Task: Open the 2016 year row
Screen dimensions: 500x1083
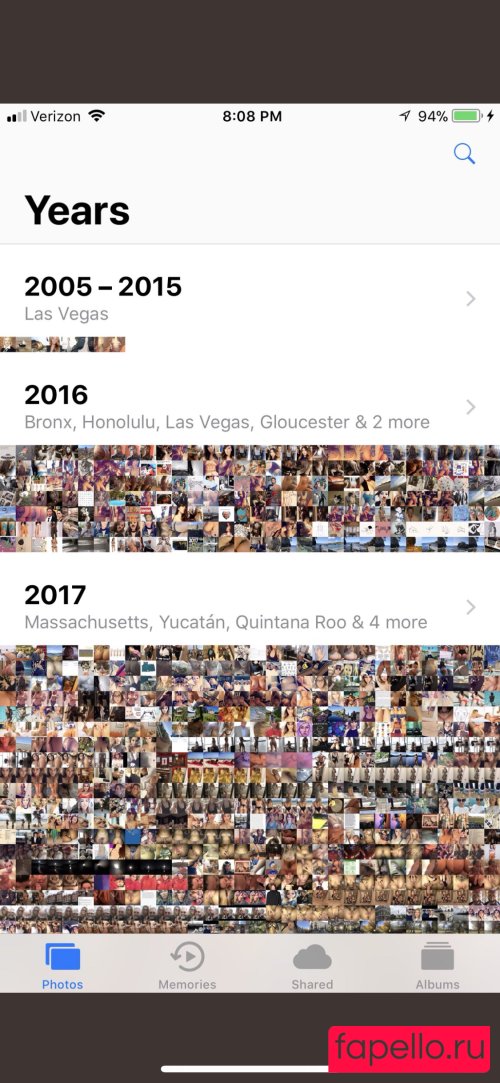Action: (x=250, y=407)
